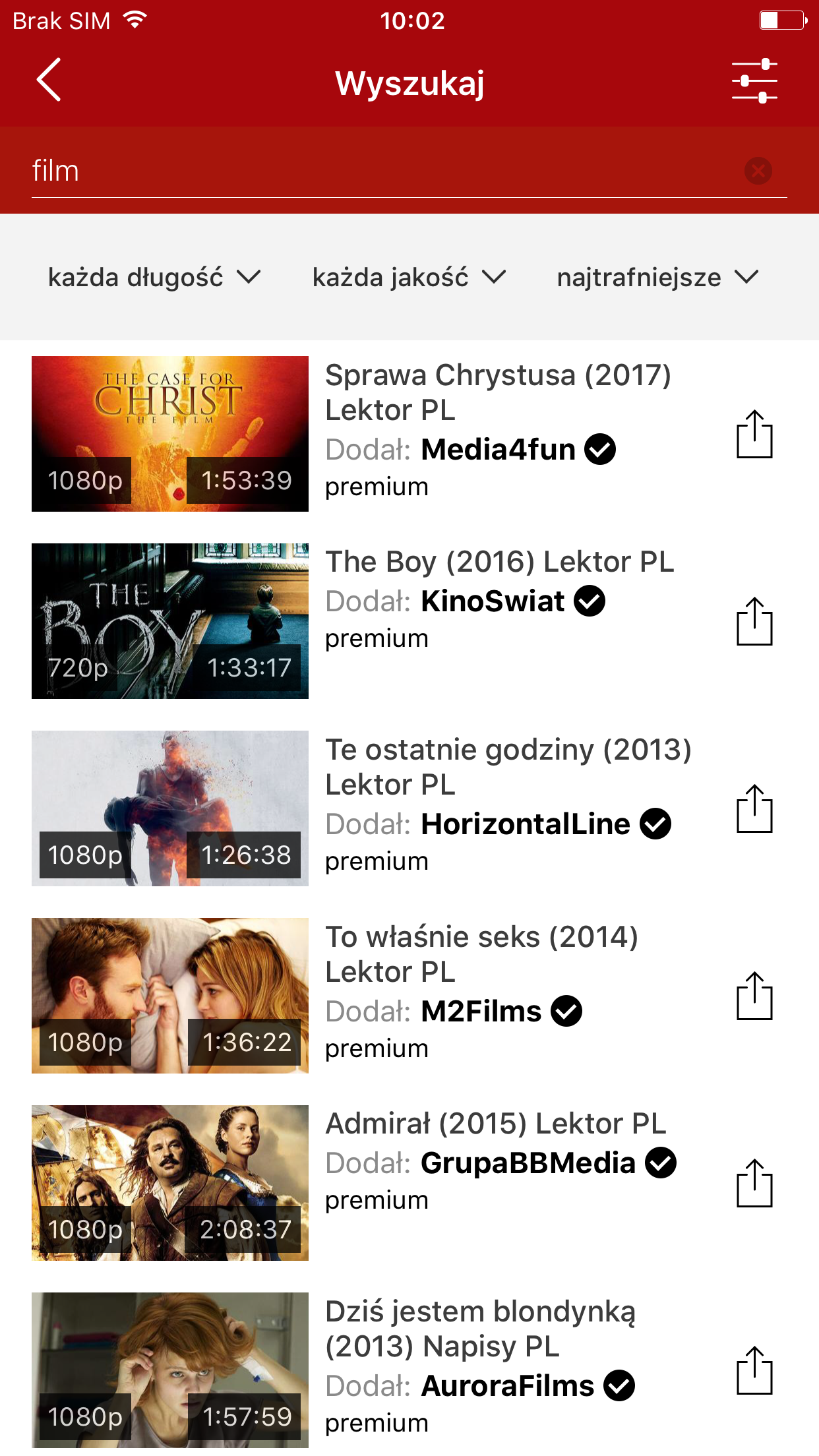The image size is (819, 1456).
Task: Share 'Te ostatnie godziny (2013)' video
Action: click(754, 808)
